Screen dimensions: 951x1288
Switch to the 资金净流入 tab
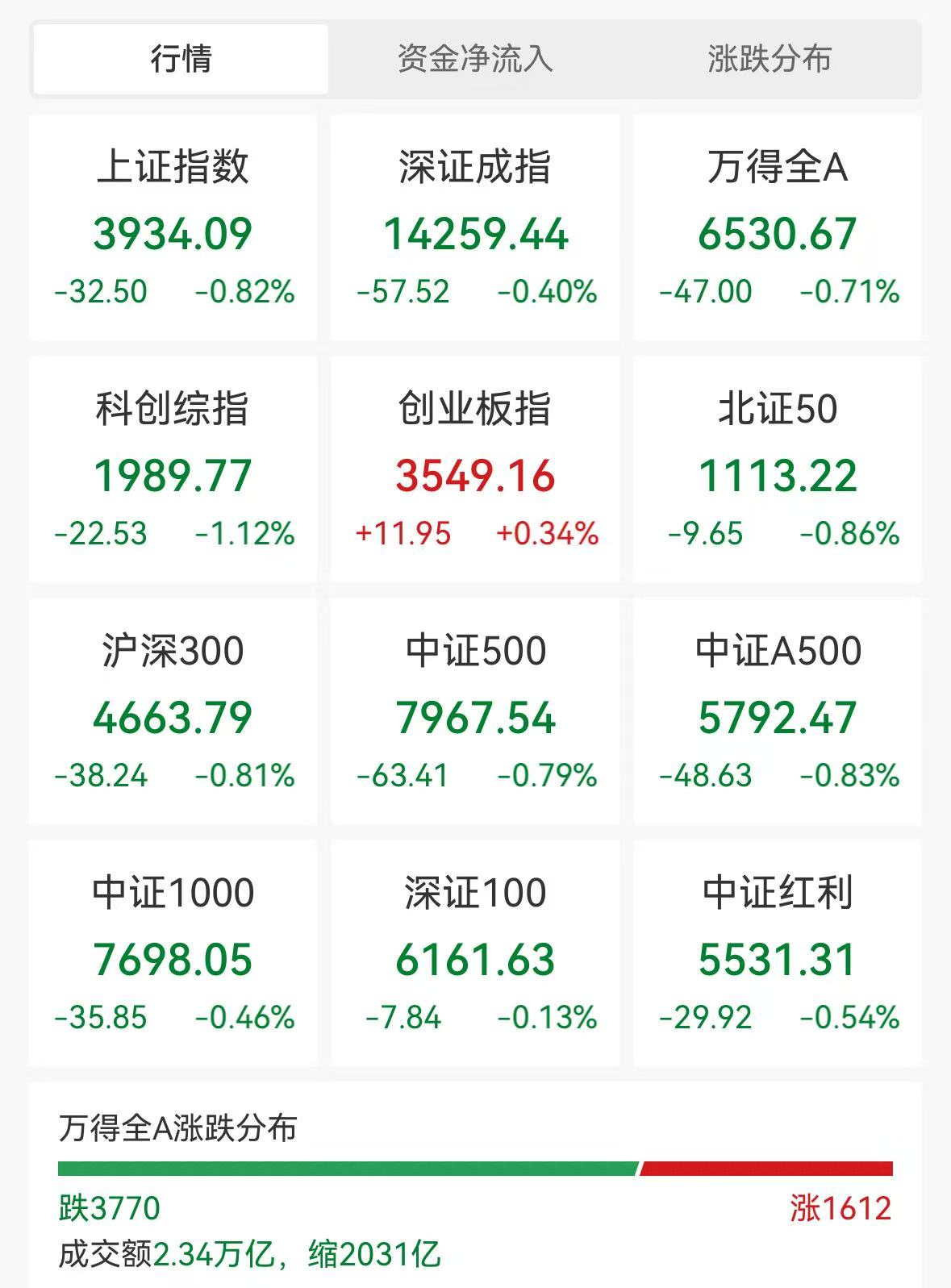point(475,59)
